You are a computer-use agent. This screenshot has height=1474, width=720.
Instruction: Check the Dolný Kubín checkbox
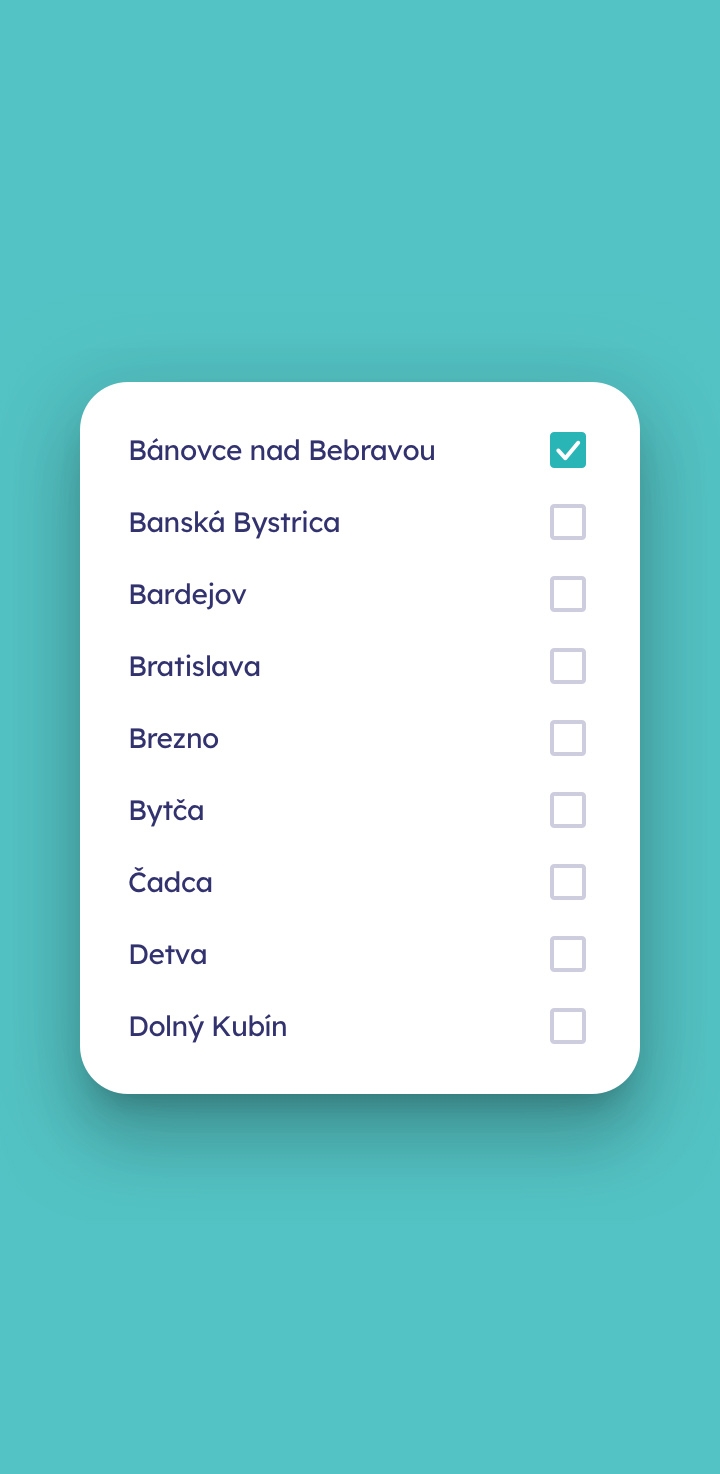click(568, 1026)
